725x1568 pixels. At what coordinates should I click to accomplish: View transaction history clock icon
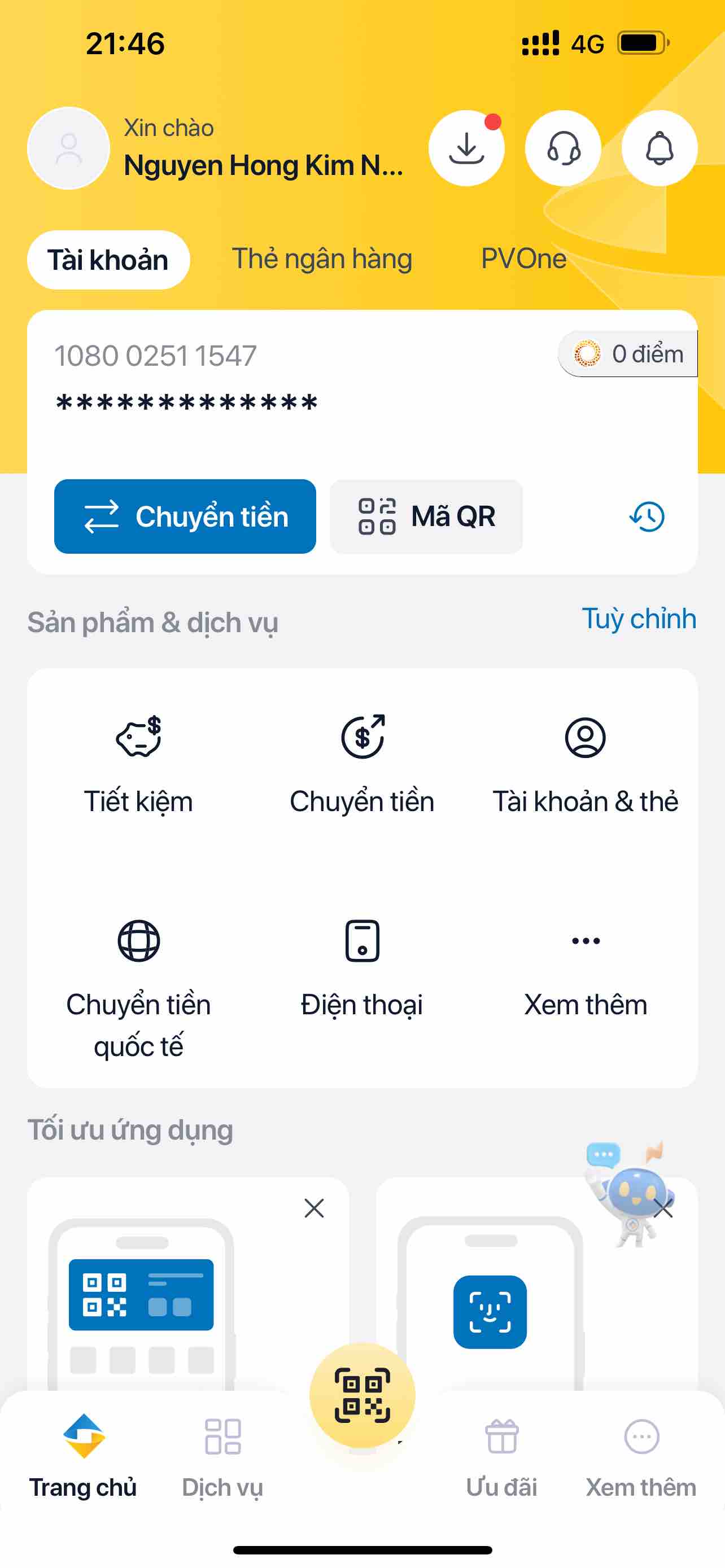tap(647, 516)
